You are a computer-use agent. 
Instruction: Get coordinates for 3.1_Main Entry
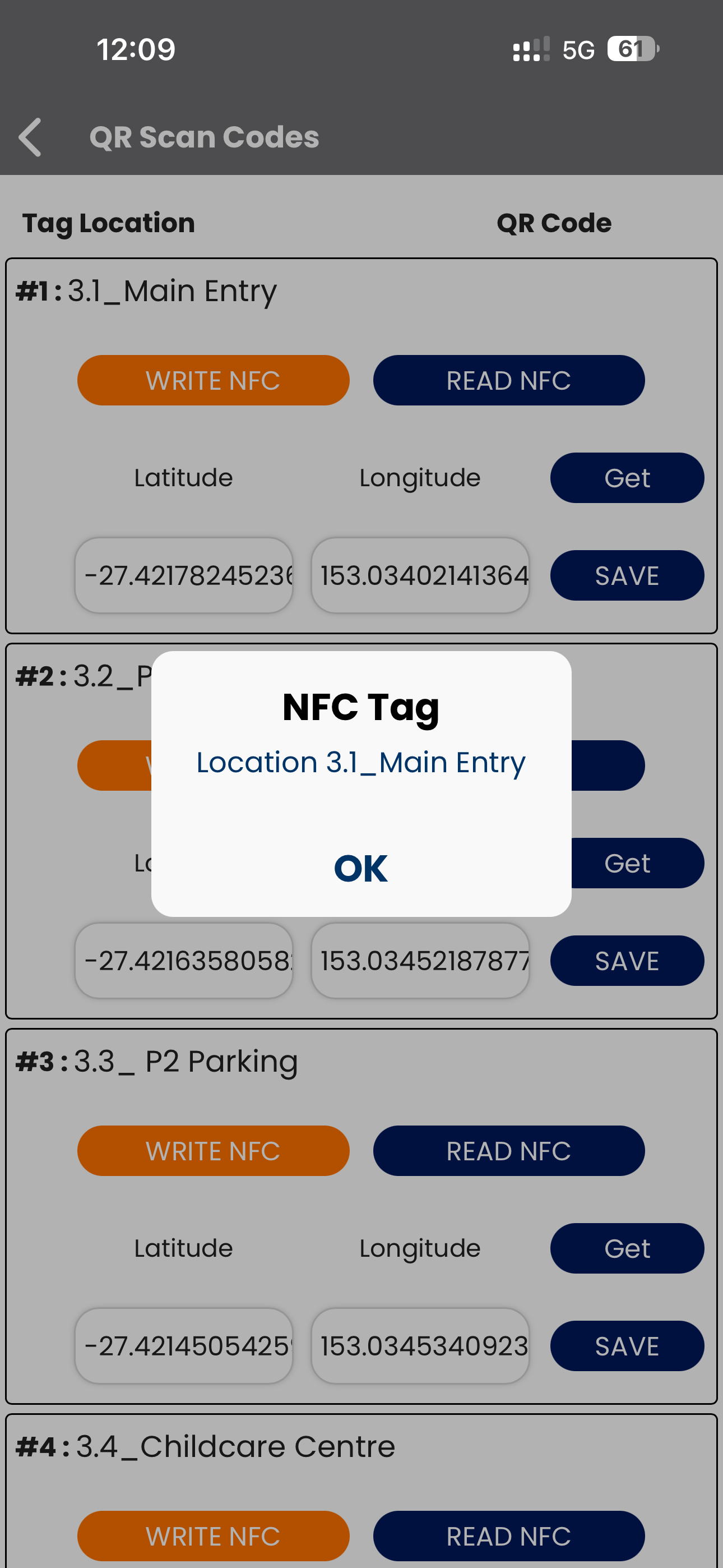(x=627, y=478)
